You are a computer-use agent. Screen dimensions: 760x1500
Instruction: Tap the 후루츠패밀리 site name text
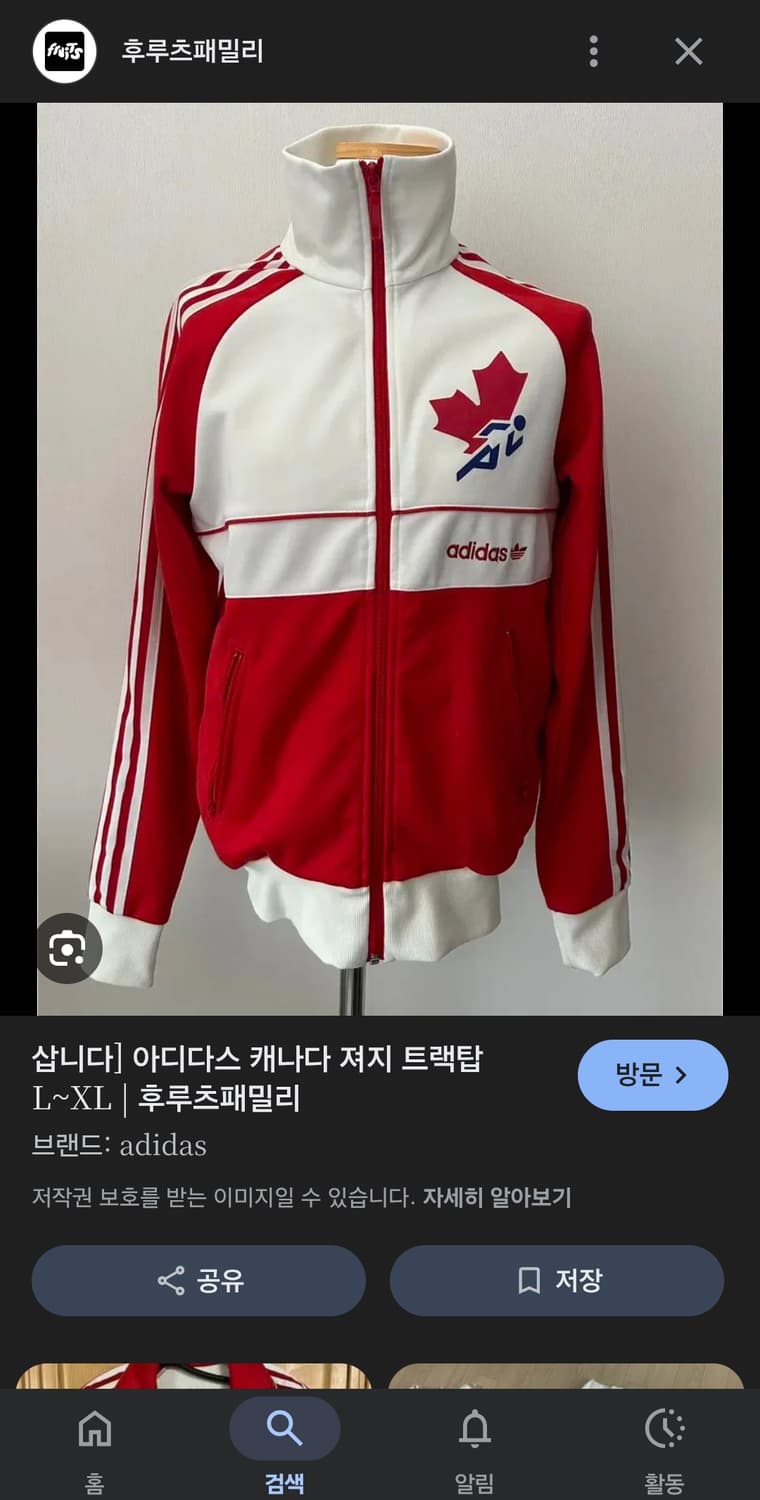pyautogui.click(x=194, y=51)
